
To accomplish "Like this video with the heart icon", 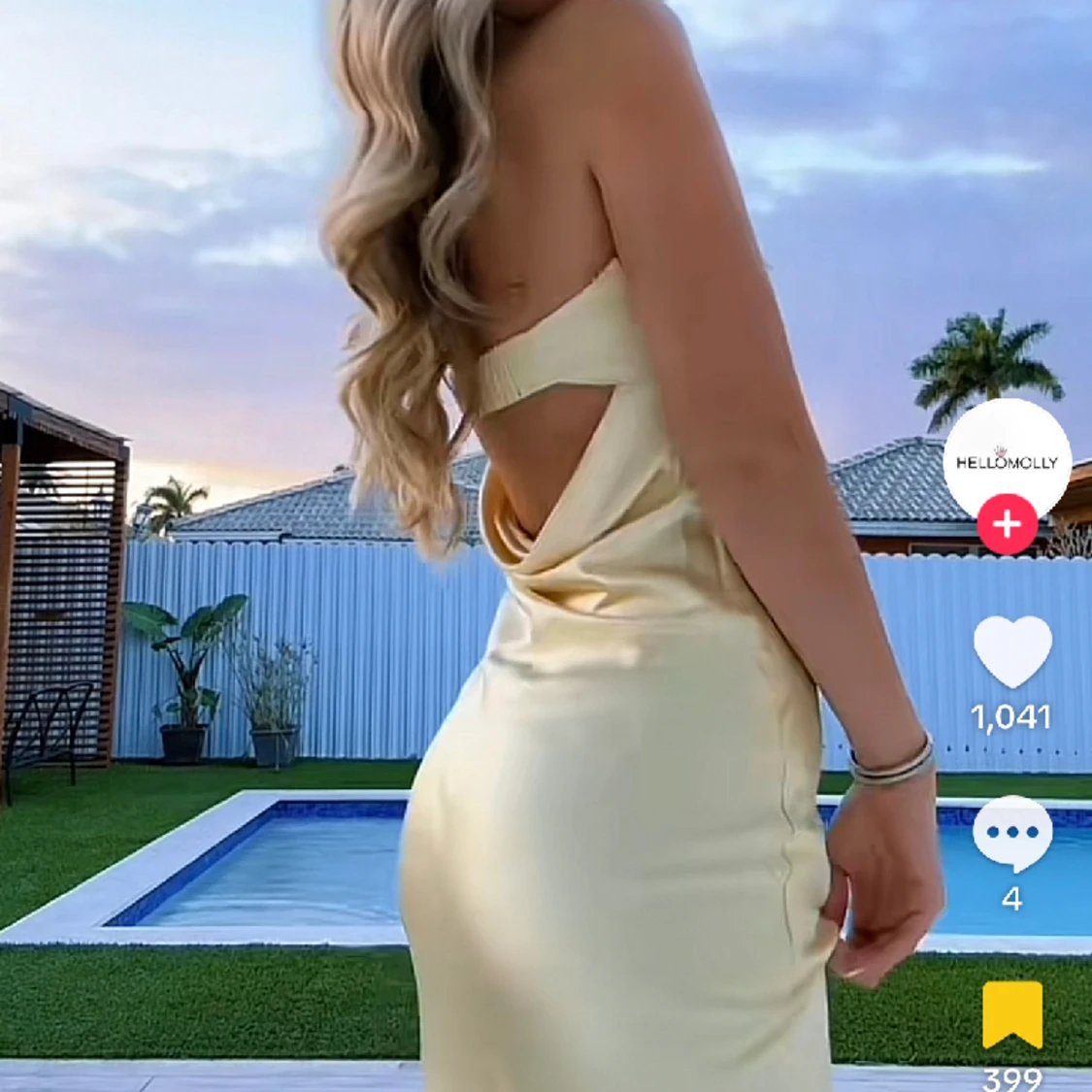I will (1011, 651).
